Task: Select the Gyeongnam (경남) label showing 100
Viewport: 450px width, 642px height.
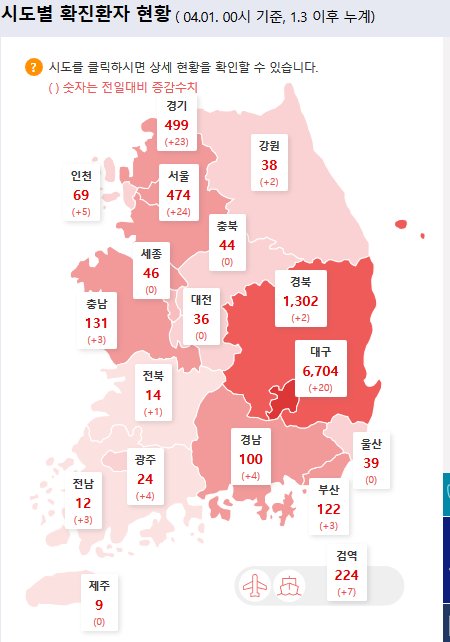Action: click(x=251, y=456)
